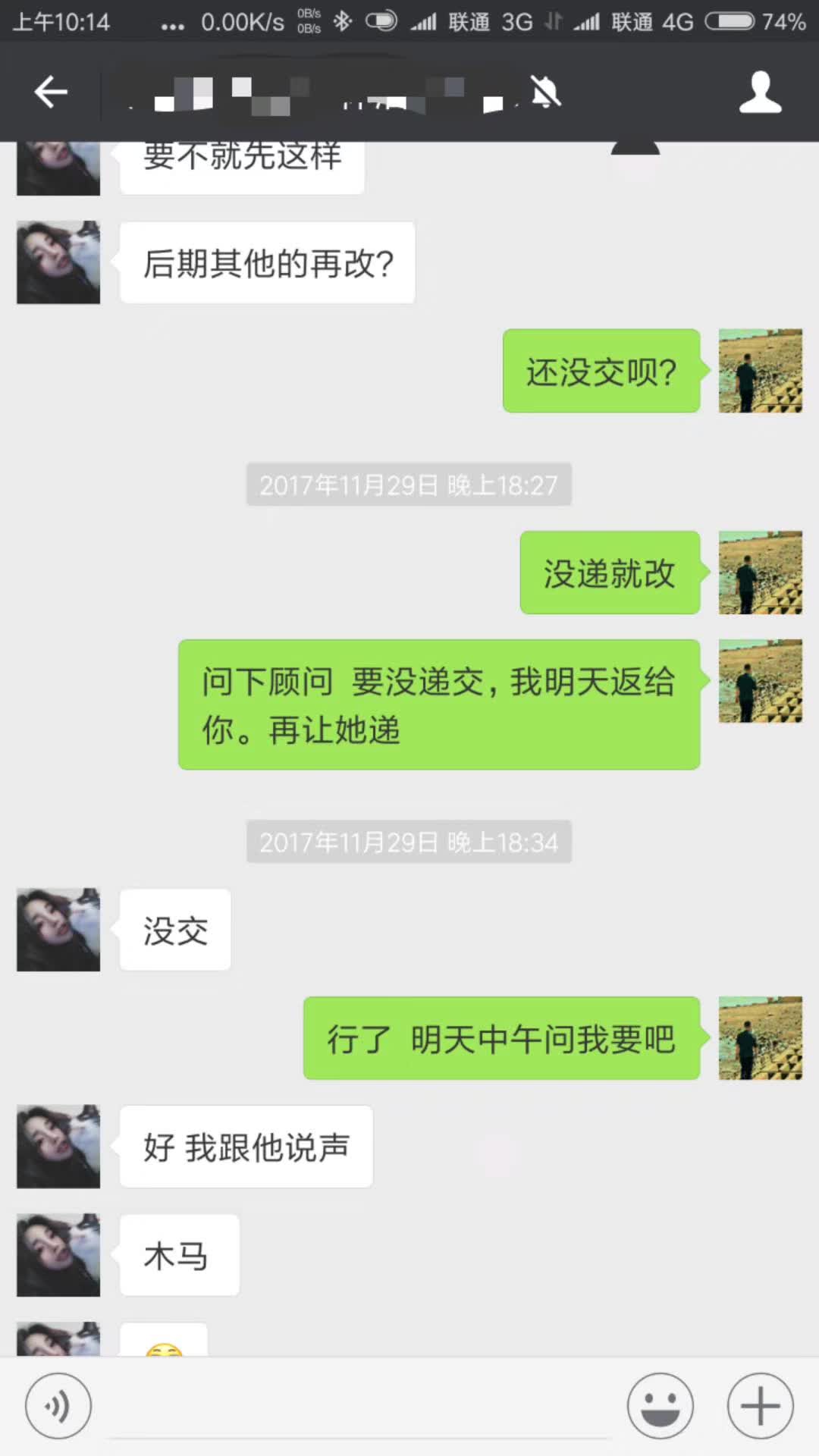The width and height of the screenshot is (819, 1456).
Task: View profile from avatar beside "后期其他的再改?"
Action: [x=58, y=262]
